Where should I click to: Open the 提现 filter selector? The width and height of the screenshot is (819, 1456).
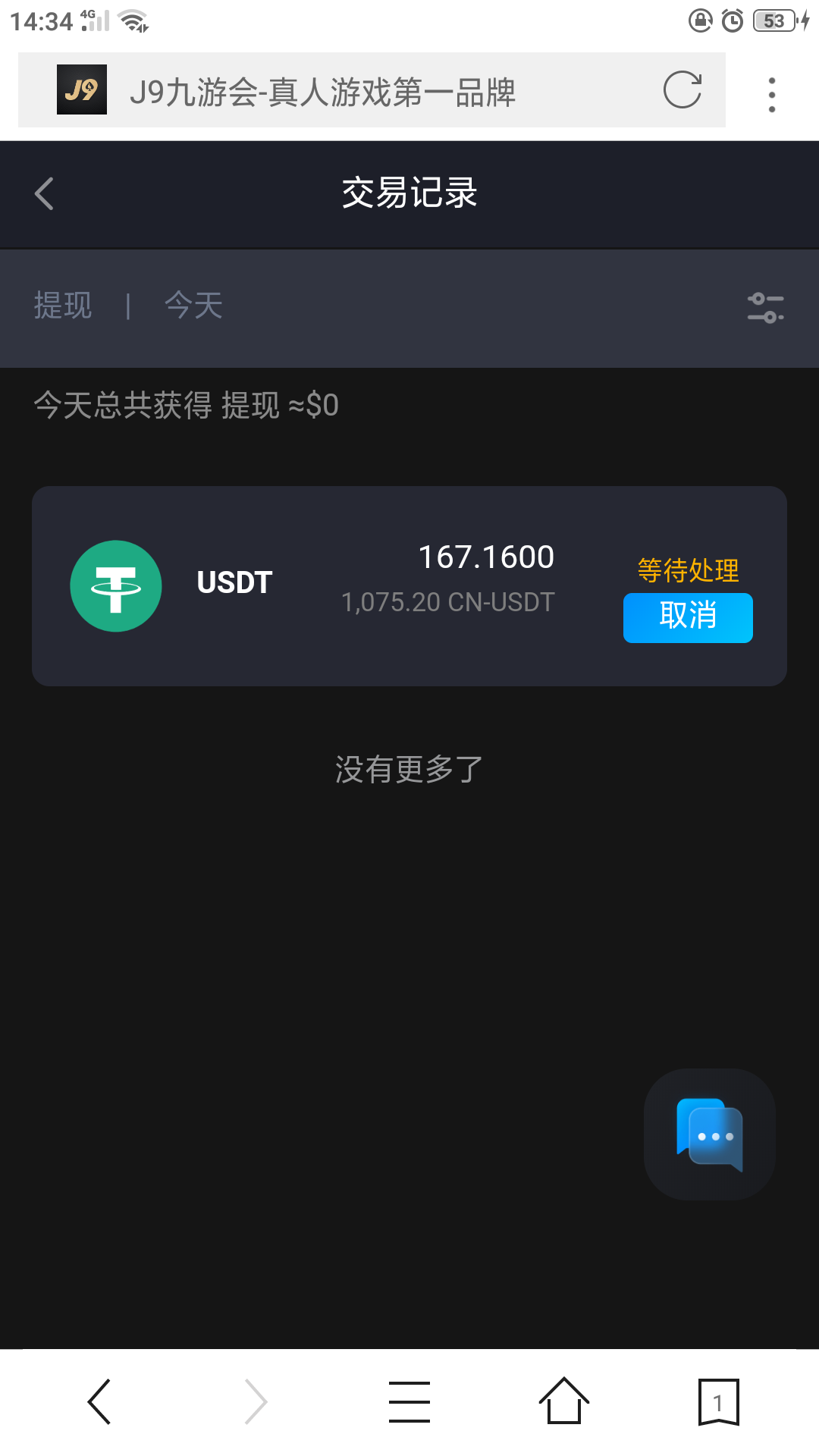pos(62,305)
